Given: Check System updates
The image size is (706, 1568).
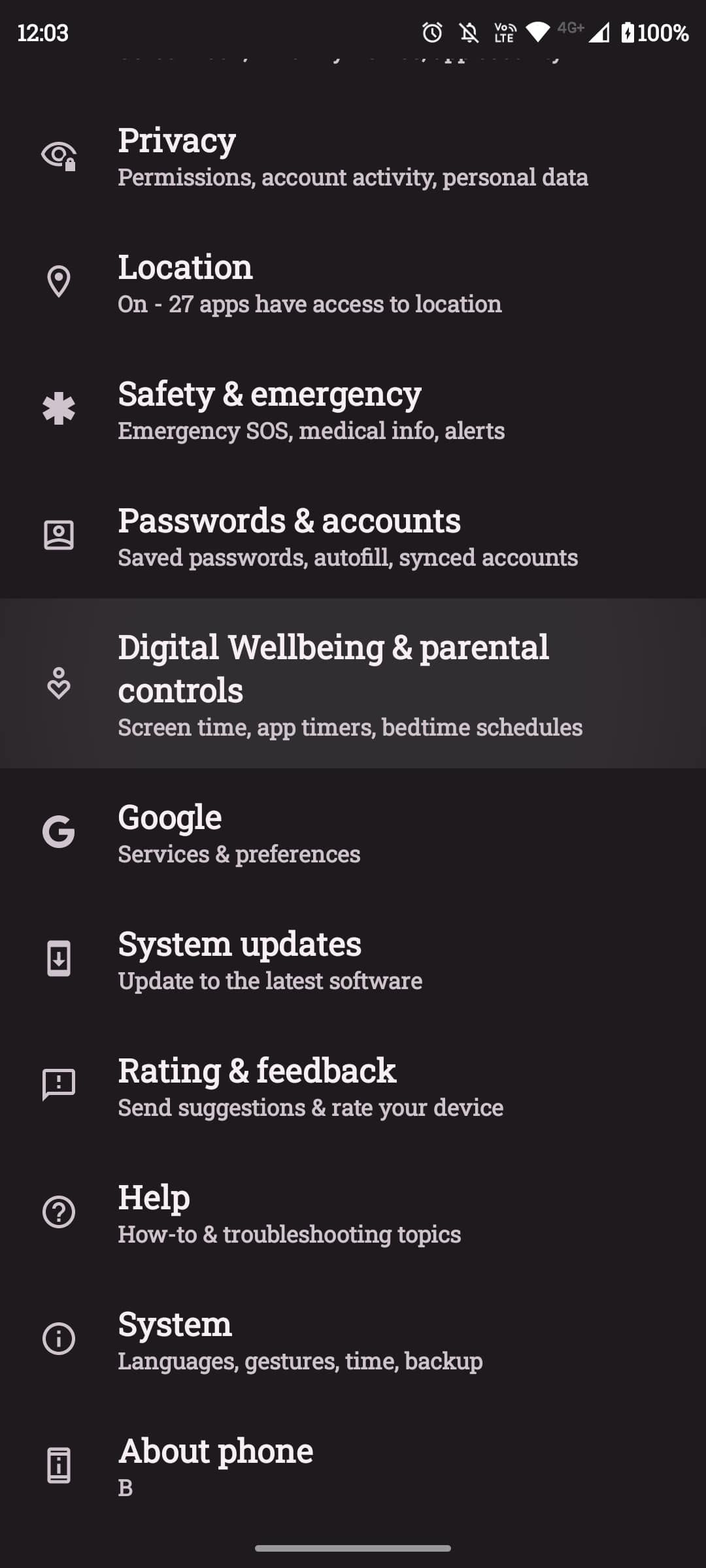Looking at the screenshot, I should 353,960.
